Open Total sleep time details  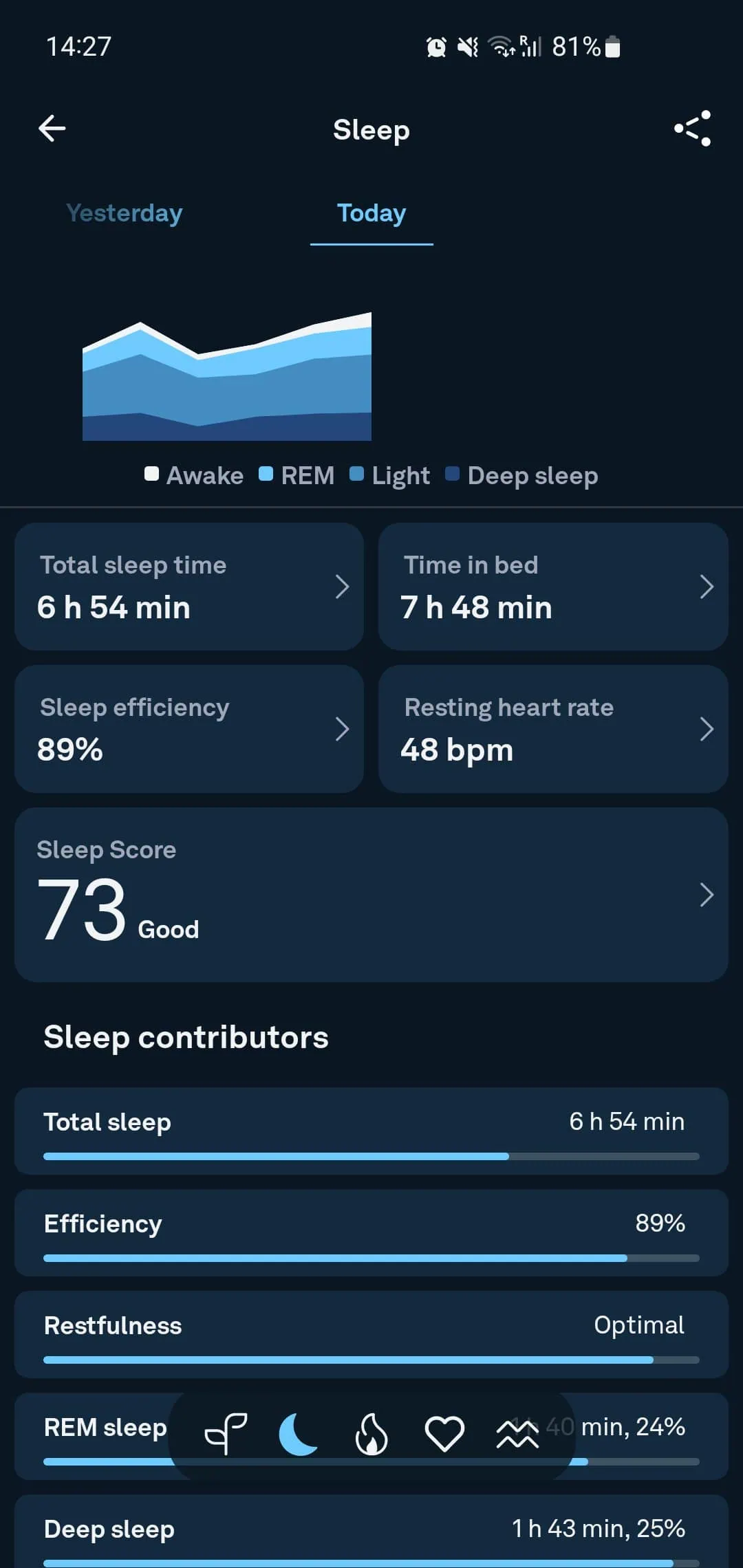189,587
